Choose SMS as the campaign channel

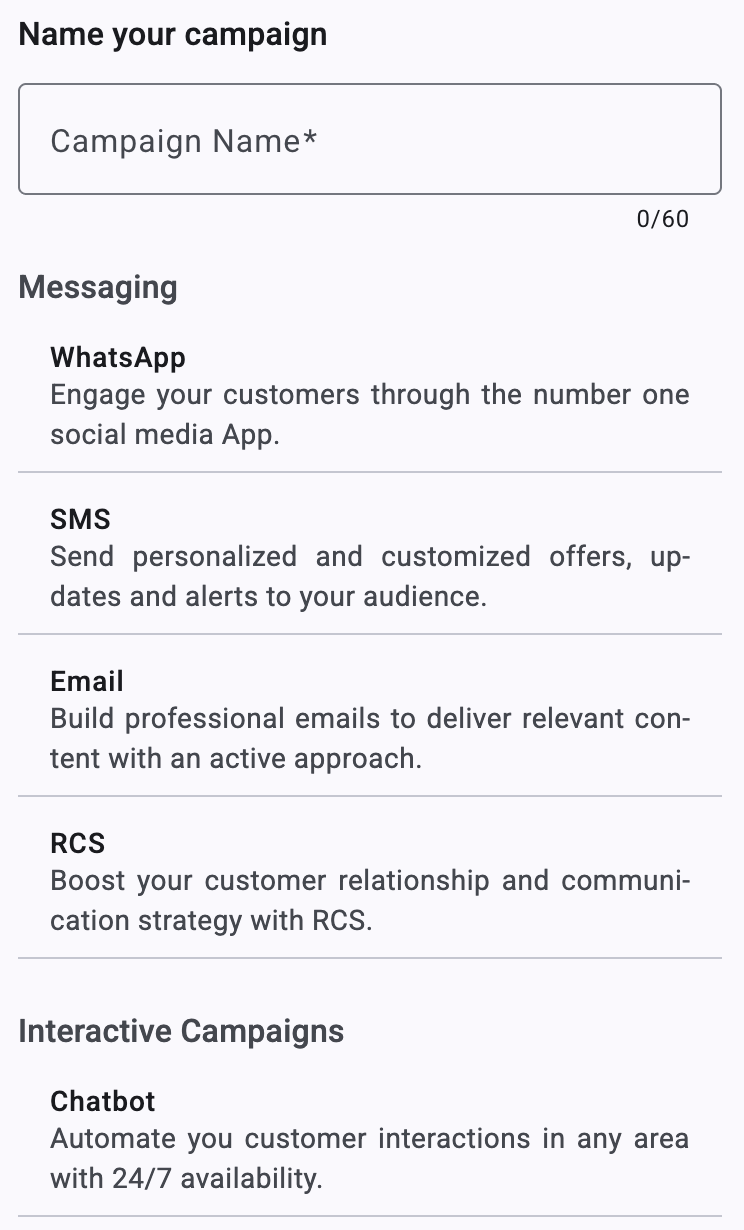(x=370, y=558)
